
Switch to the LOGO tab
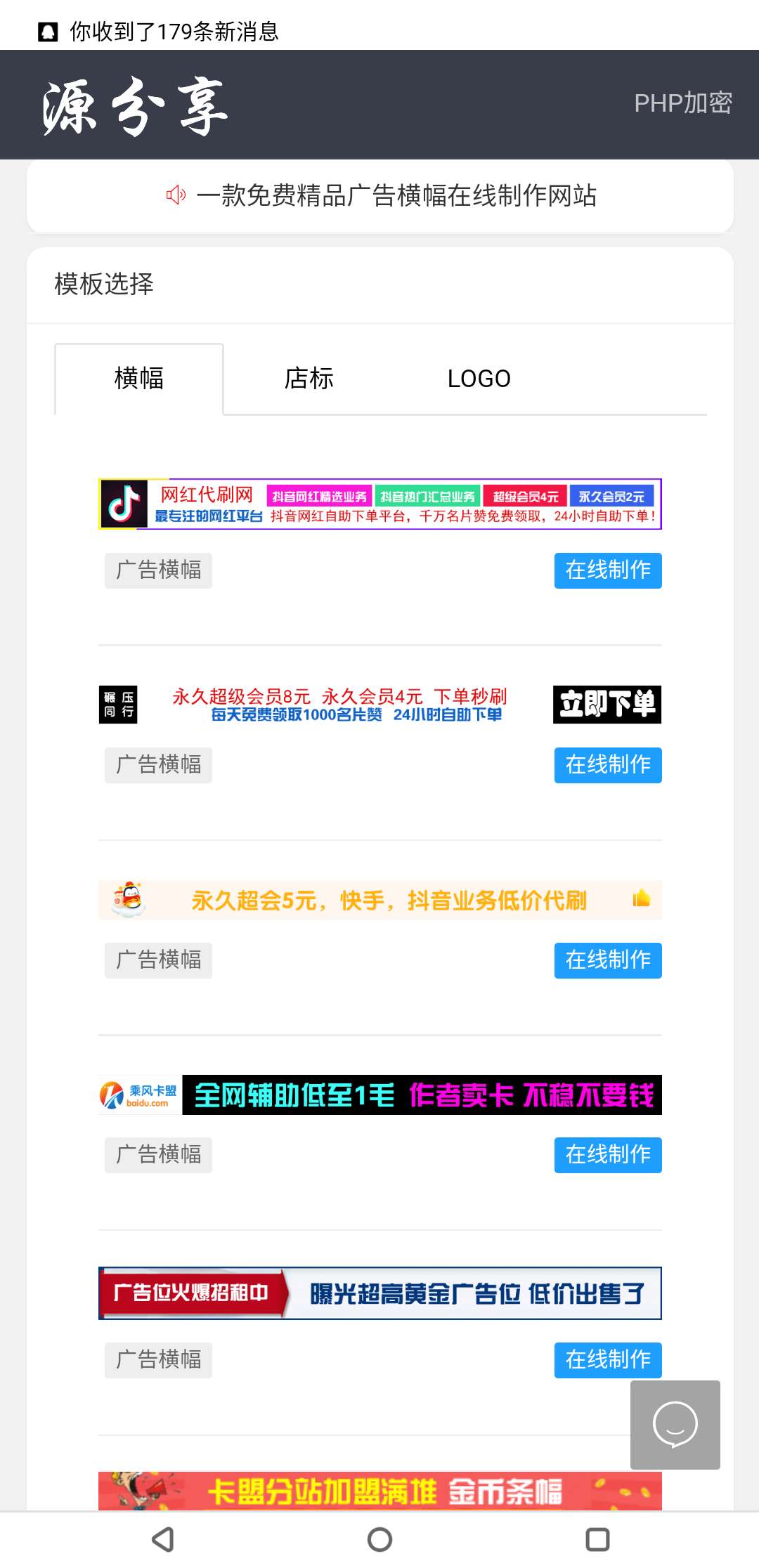[479, 378]
